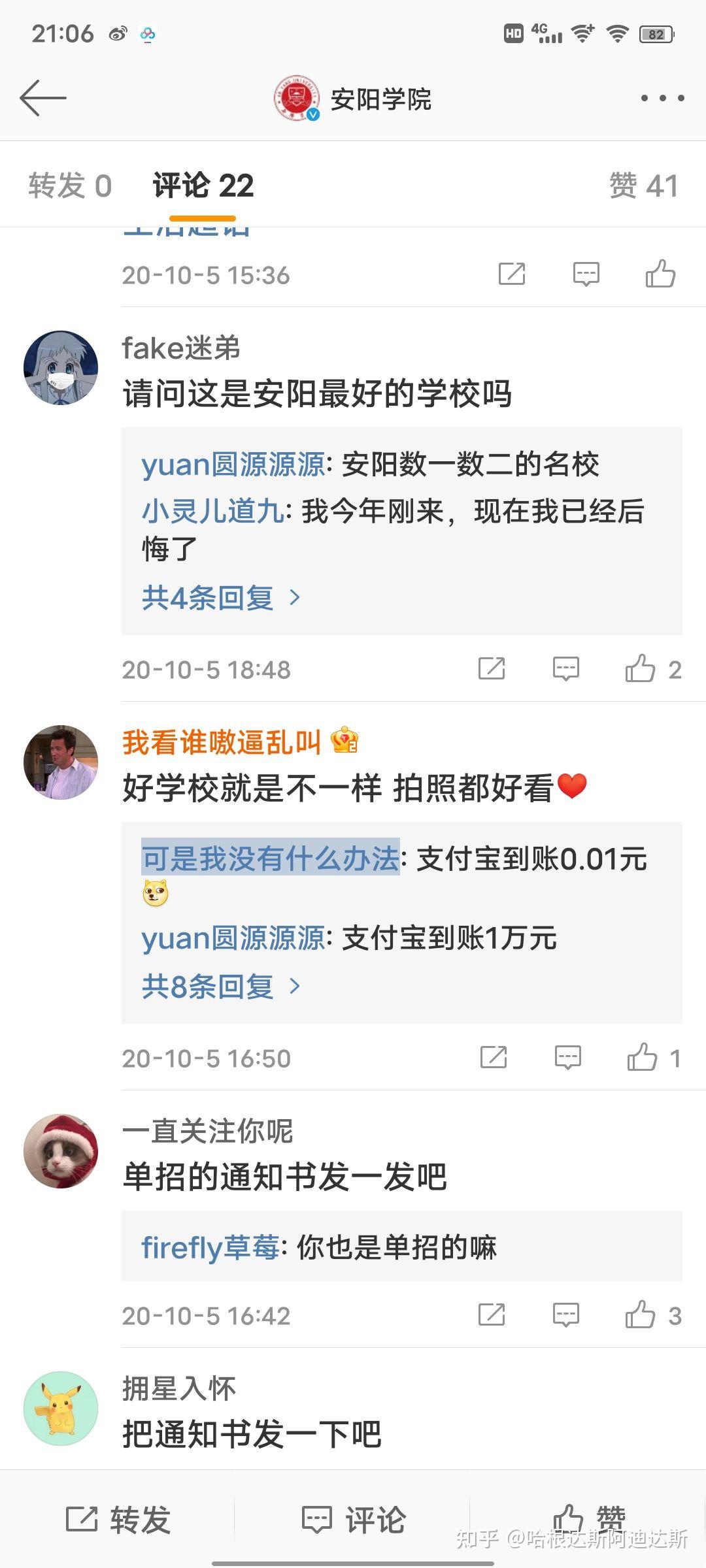Screen dimensions: 706x1568
Task: Open profile of firefly草莓
Action: click(210, 1247)
